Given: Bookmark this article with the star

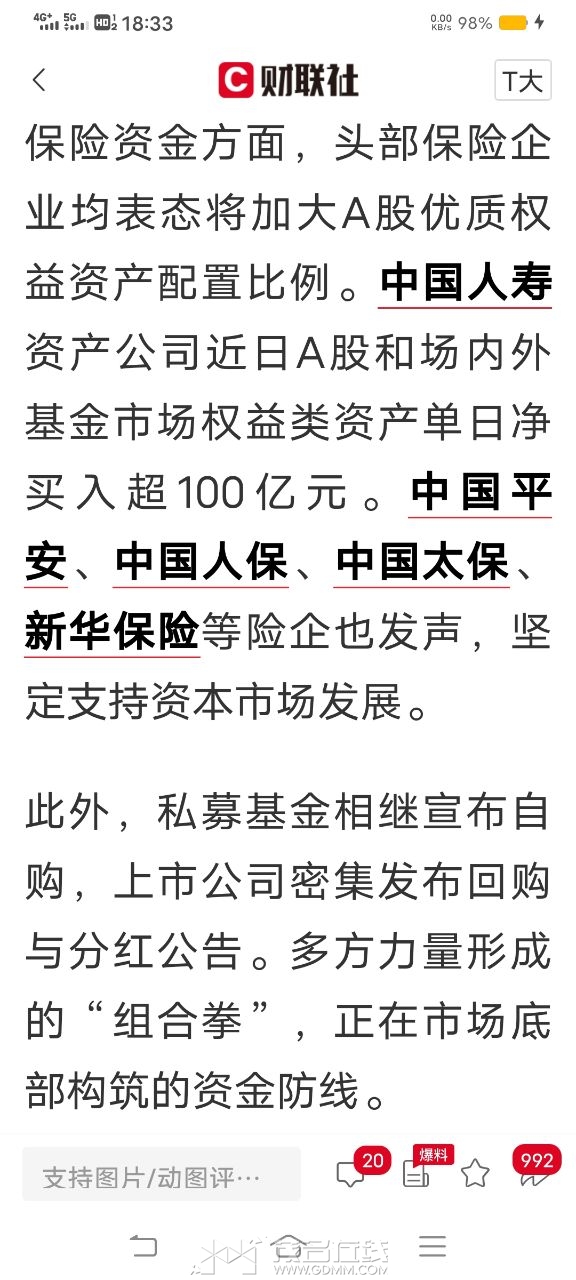Looking at the screenshot, I should point(475,1174).
